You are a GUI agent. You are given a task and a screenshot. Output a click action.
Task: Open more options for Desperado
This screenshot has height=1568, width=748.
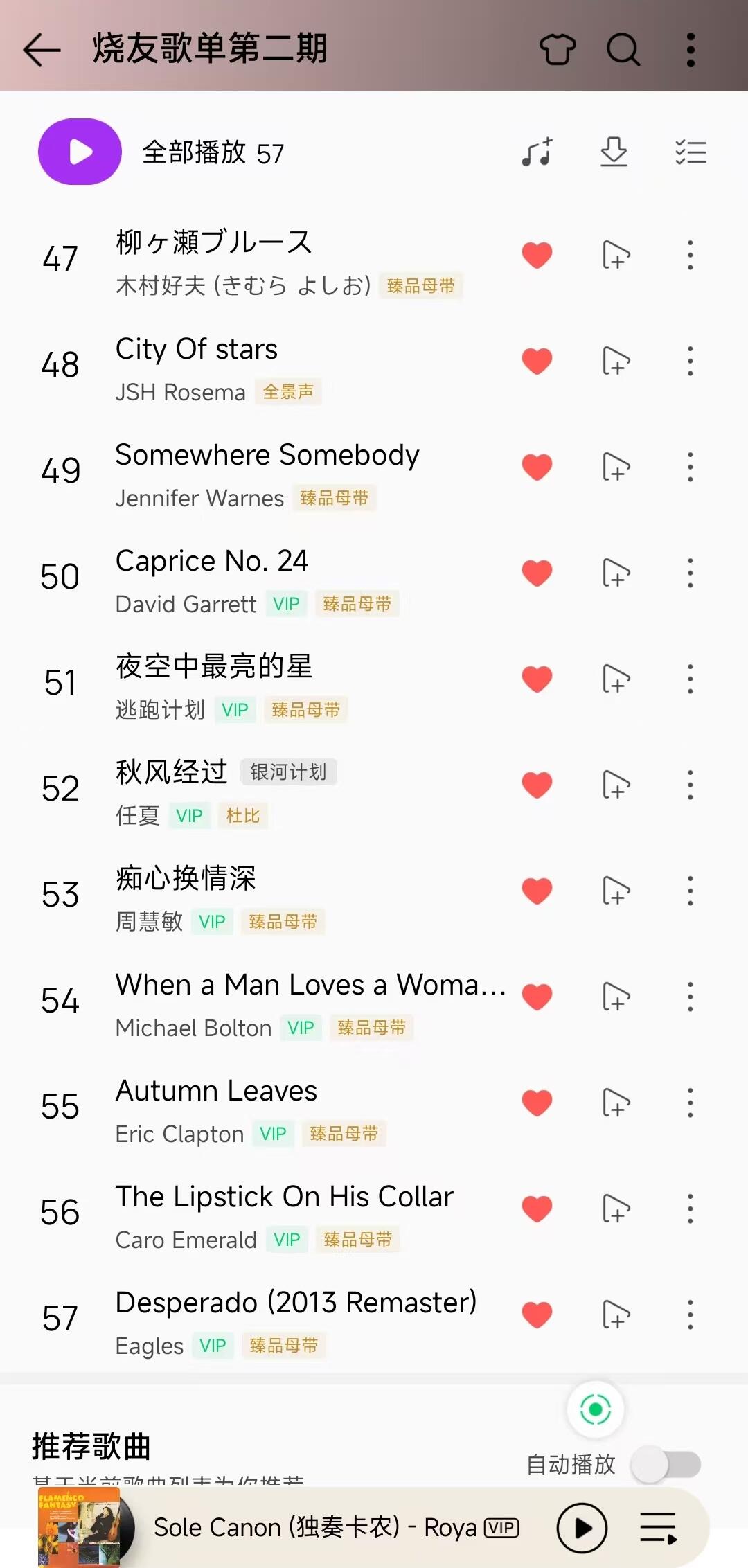(690, 1315)
